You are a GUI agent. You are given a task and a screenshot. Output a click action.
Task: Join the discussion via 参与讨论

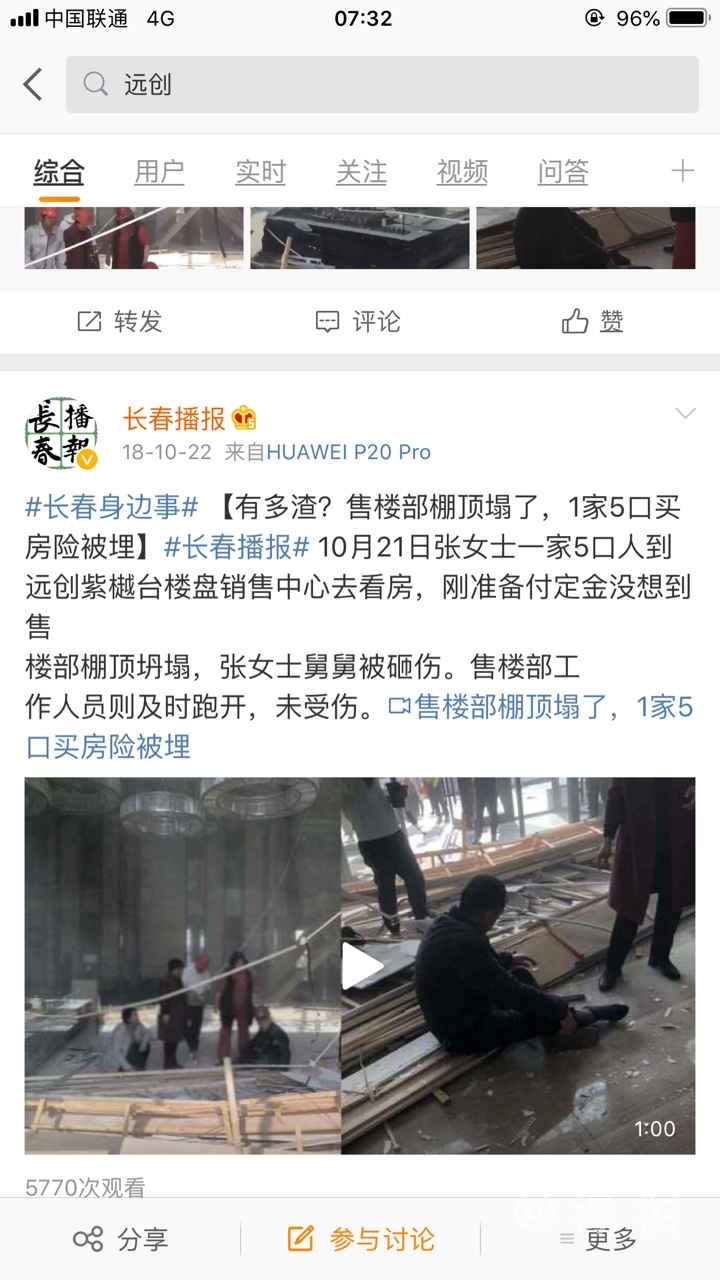pos(361,1240)
